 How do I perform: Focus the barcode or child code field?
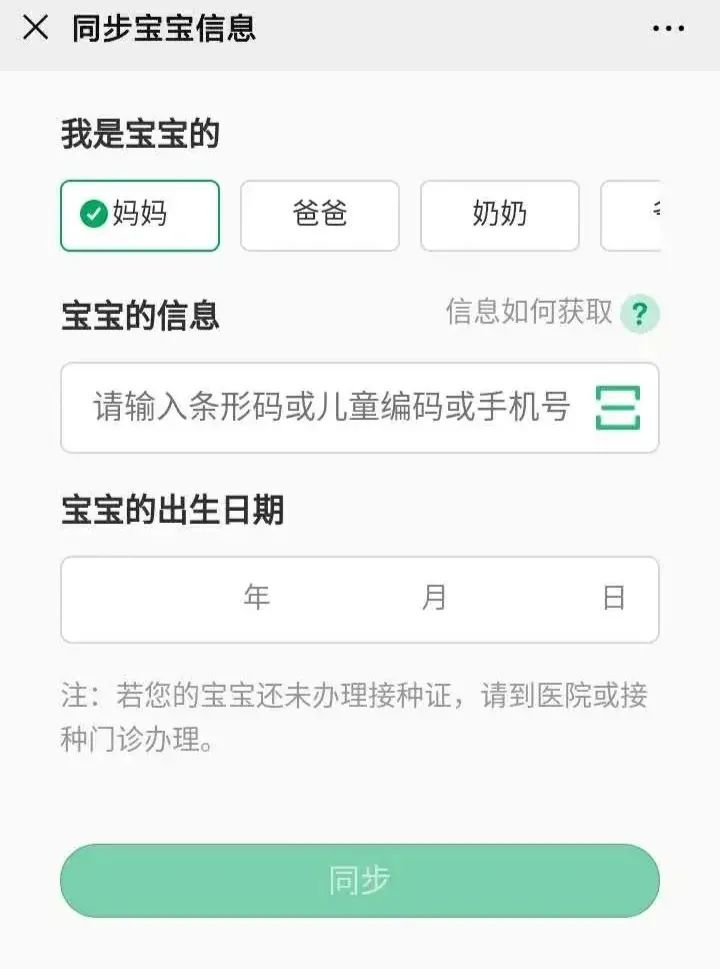330,408
